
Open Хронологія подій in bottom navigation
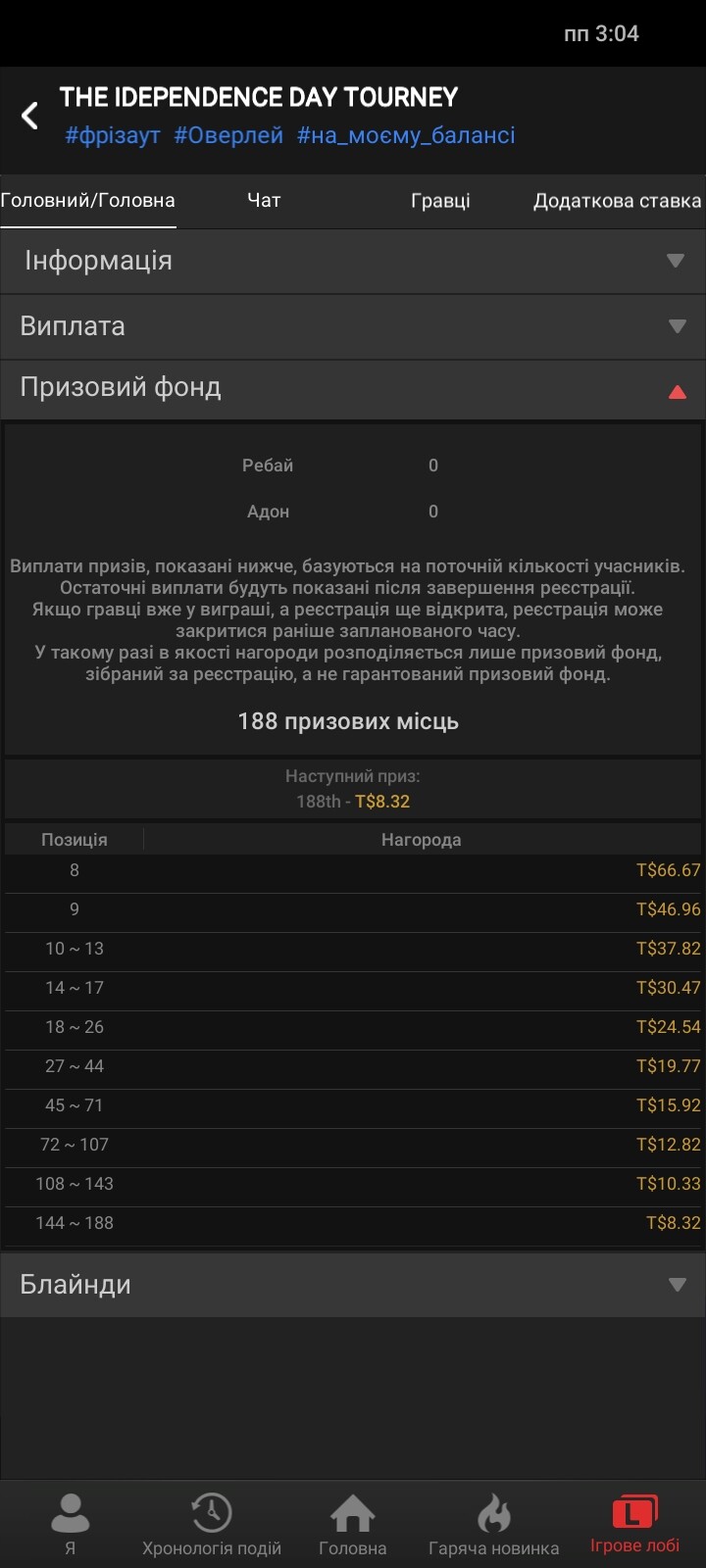pos(212,1524)
